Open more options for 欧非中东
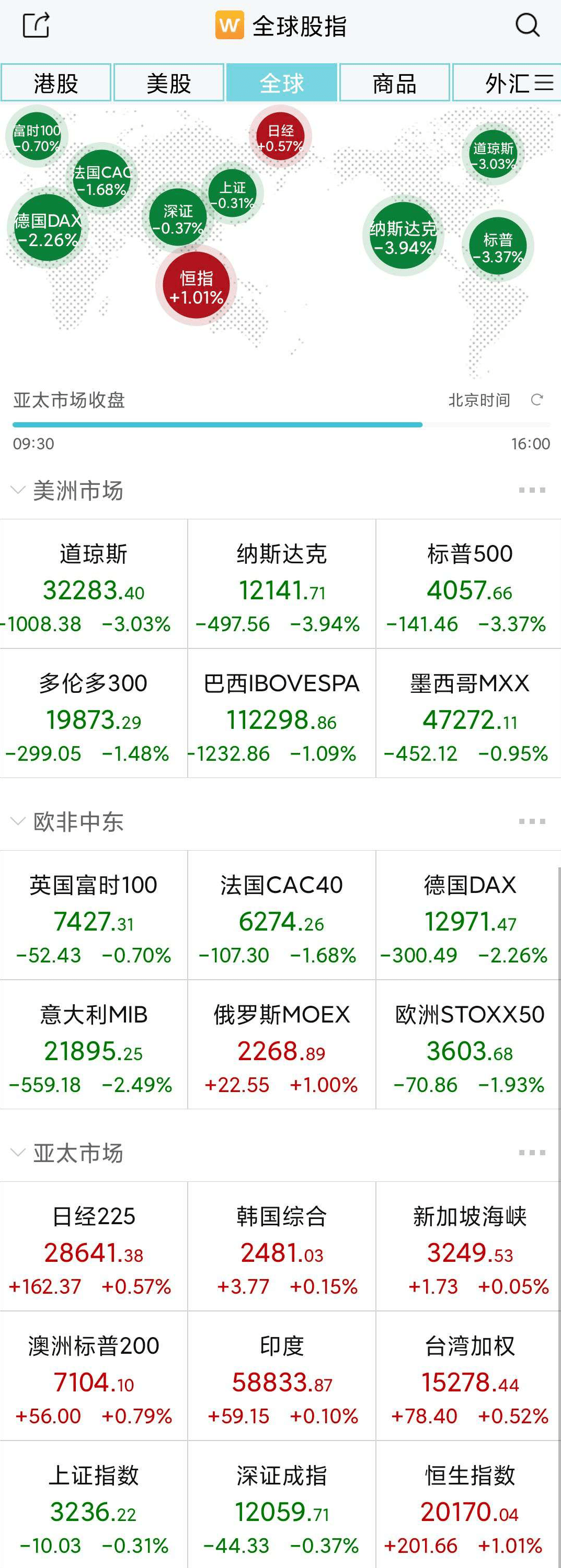The width and height of the screenshot is (561, 1568). click(x=531, y=822)
